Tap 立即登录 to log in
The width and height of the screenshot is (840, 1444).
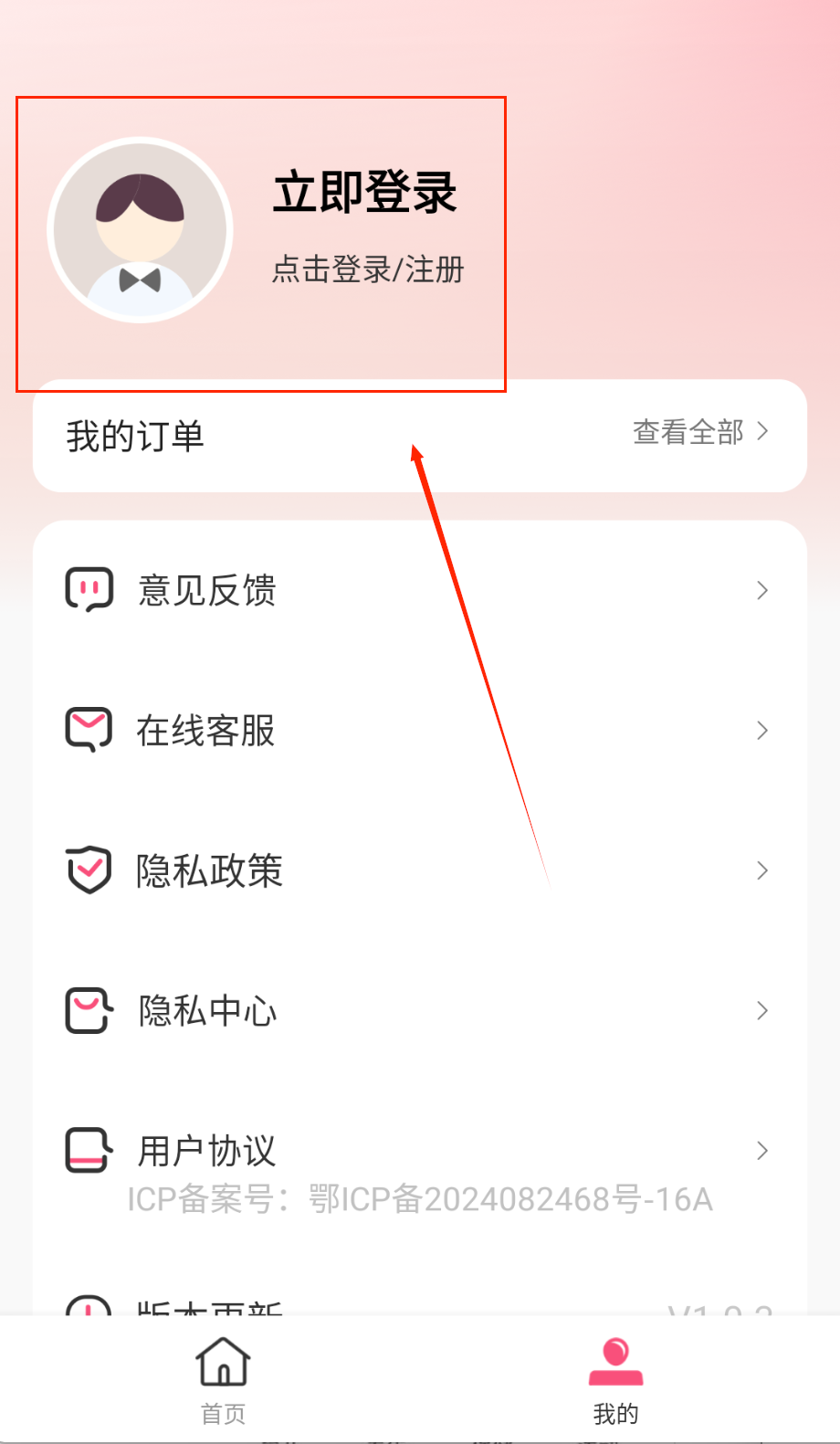pos(365,193)
